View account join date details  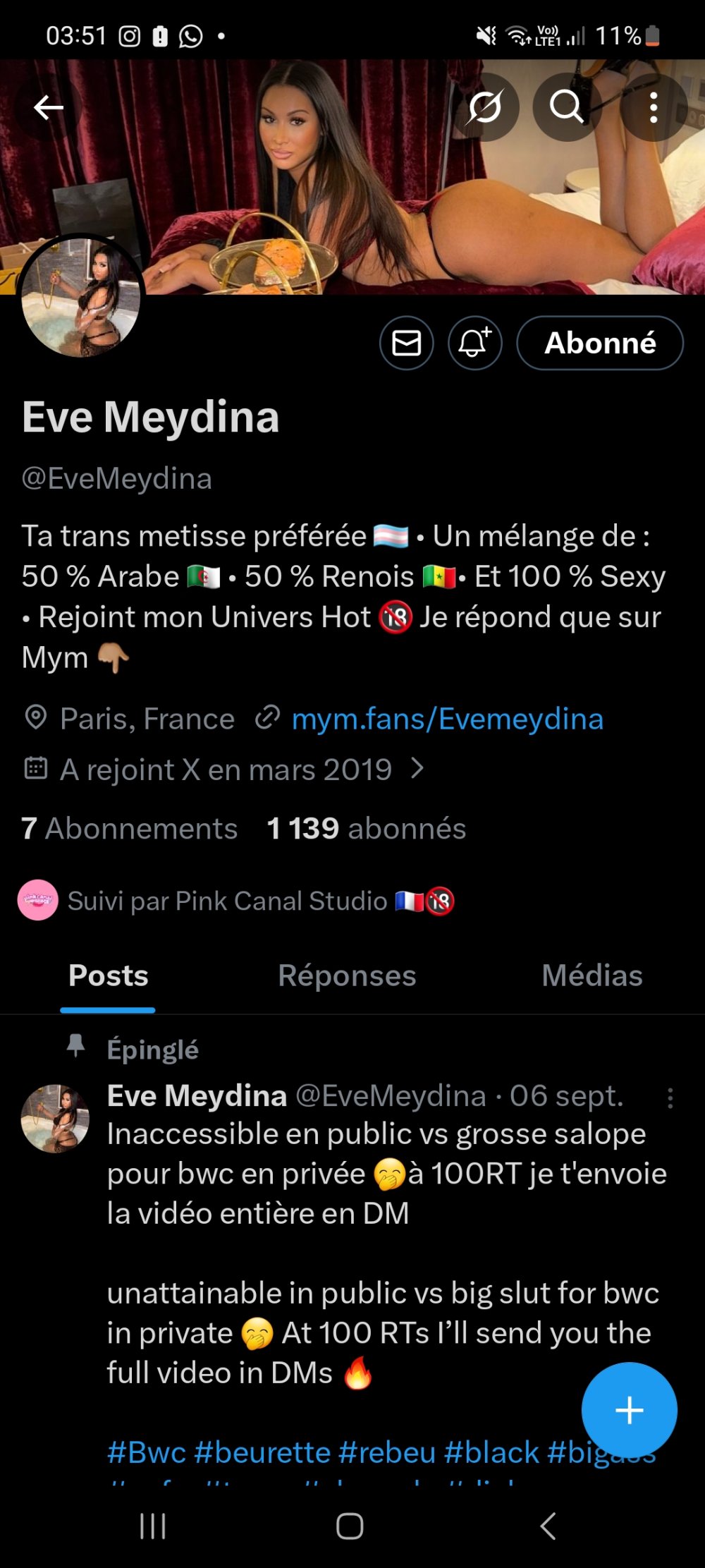pos(226,770)
